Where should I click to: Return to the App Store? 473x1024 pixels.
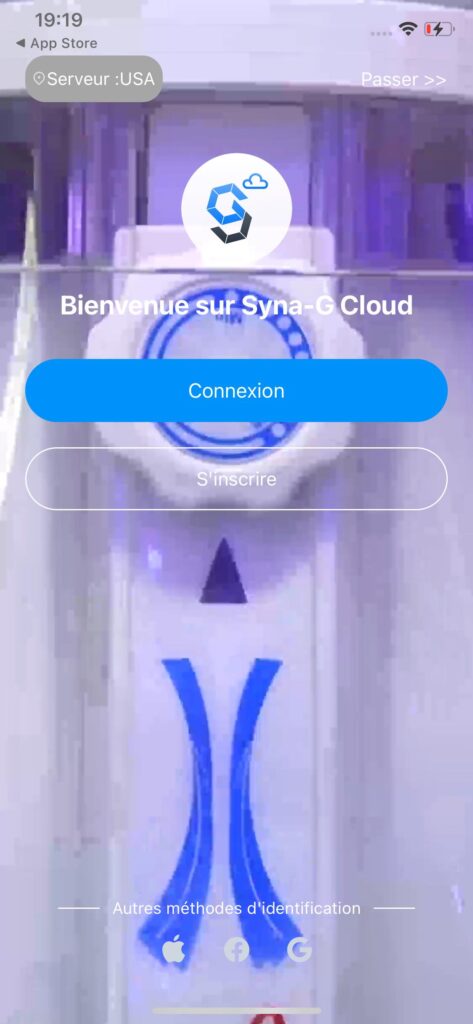(x=56, y=44)
